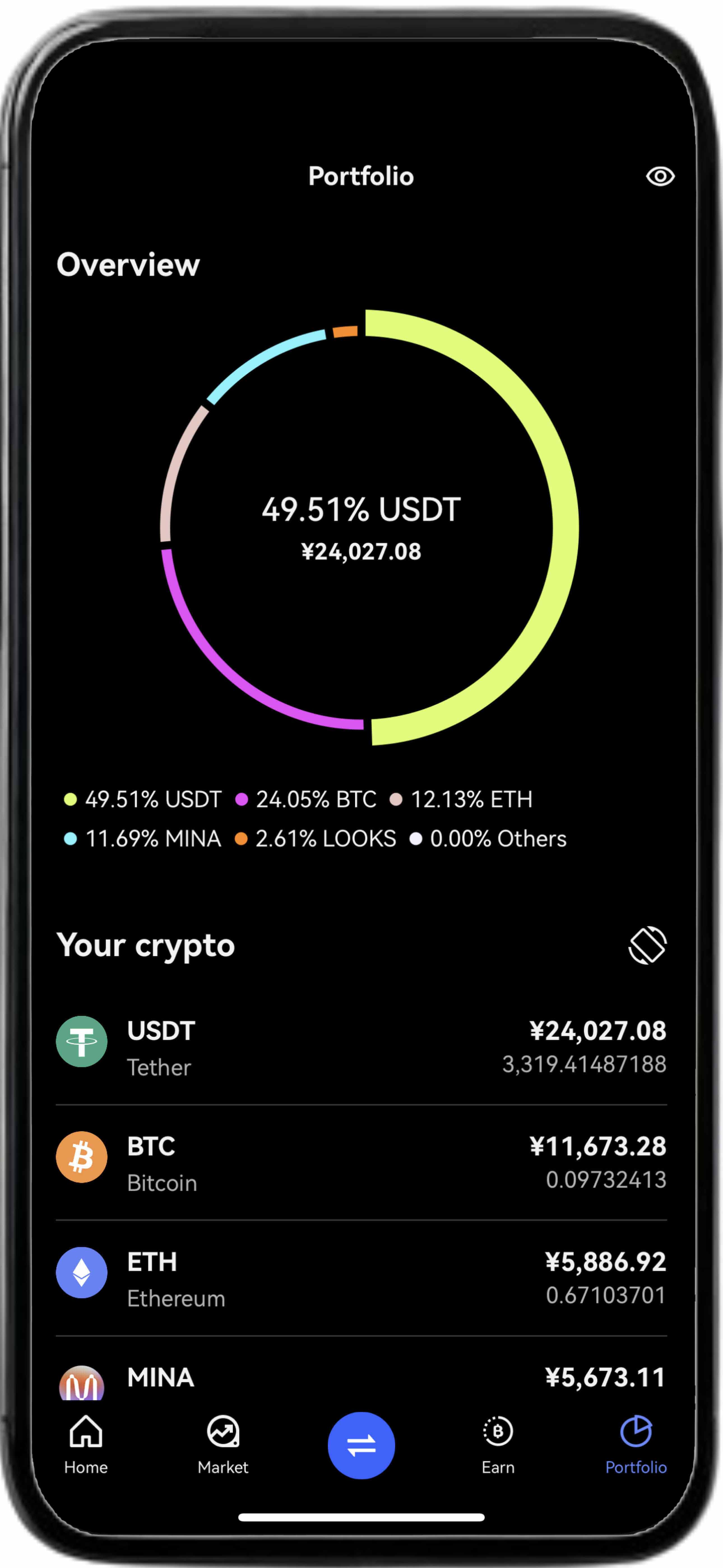The height and width of the screenshot is (1568, 723).
Task: Toggle balance visibility with the eye icon
Action: 660,176
